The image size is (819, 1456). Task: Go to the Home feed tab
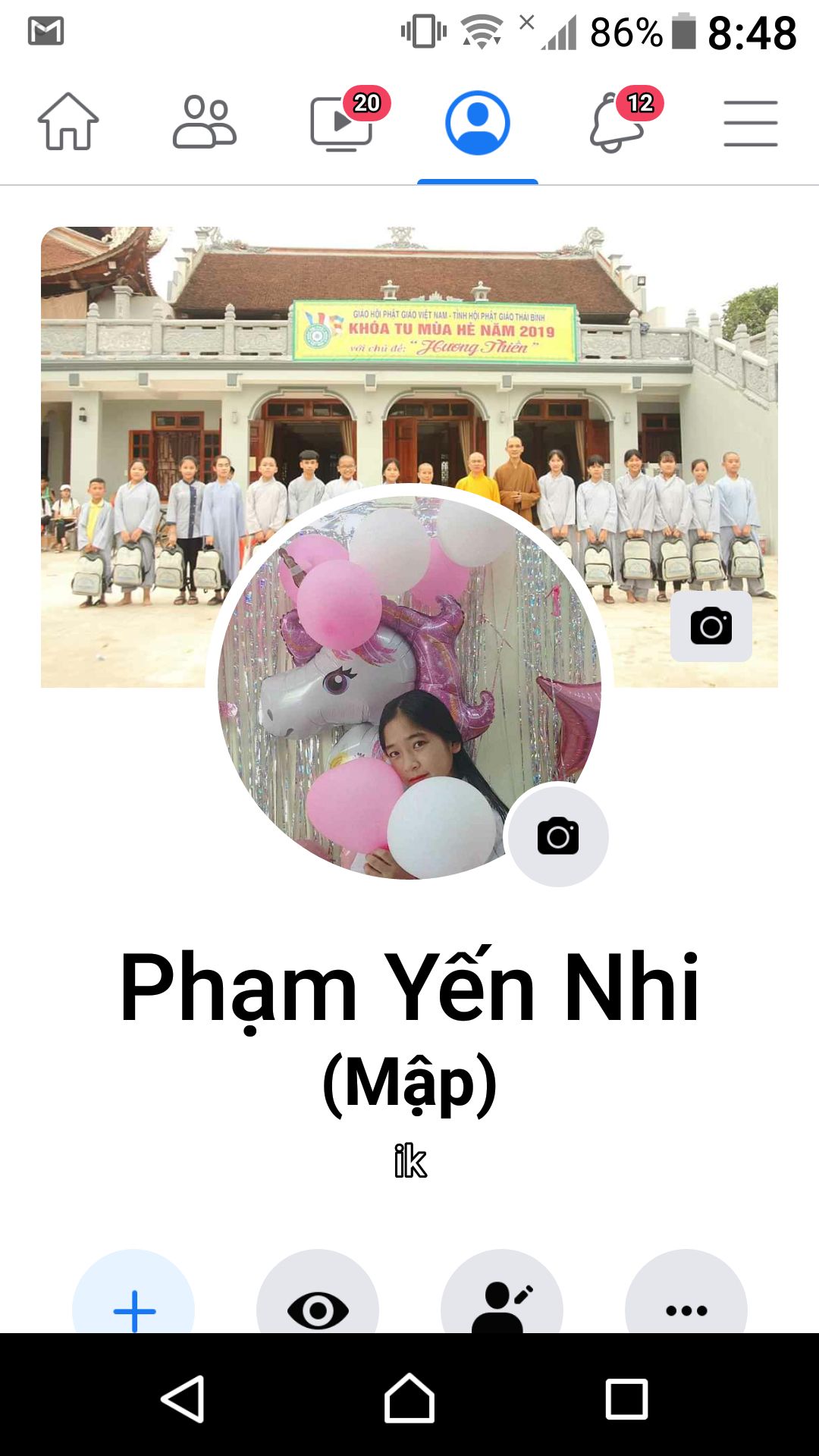click(68, 122)
